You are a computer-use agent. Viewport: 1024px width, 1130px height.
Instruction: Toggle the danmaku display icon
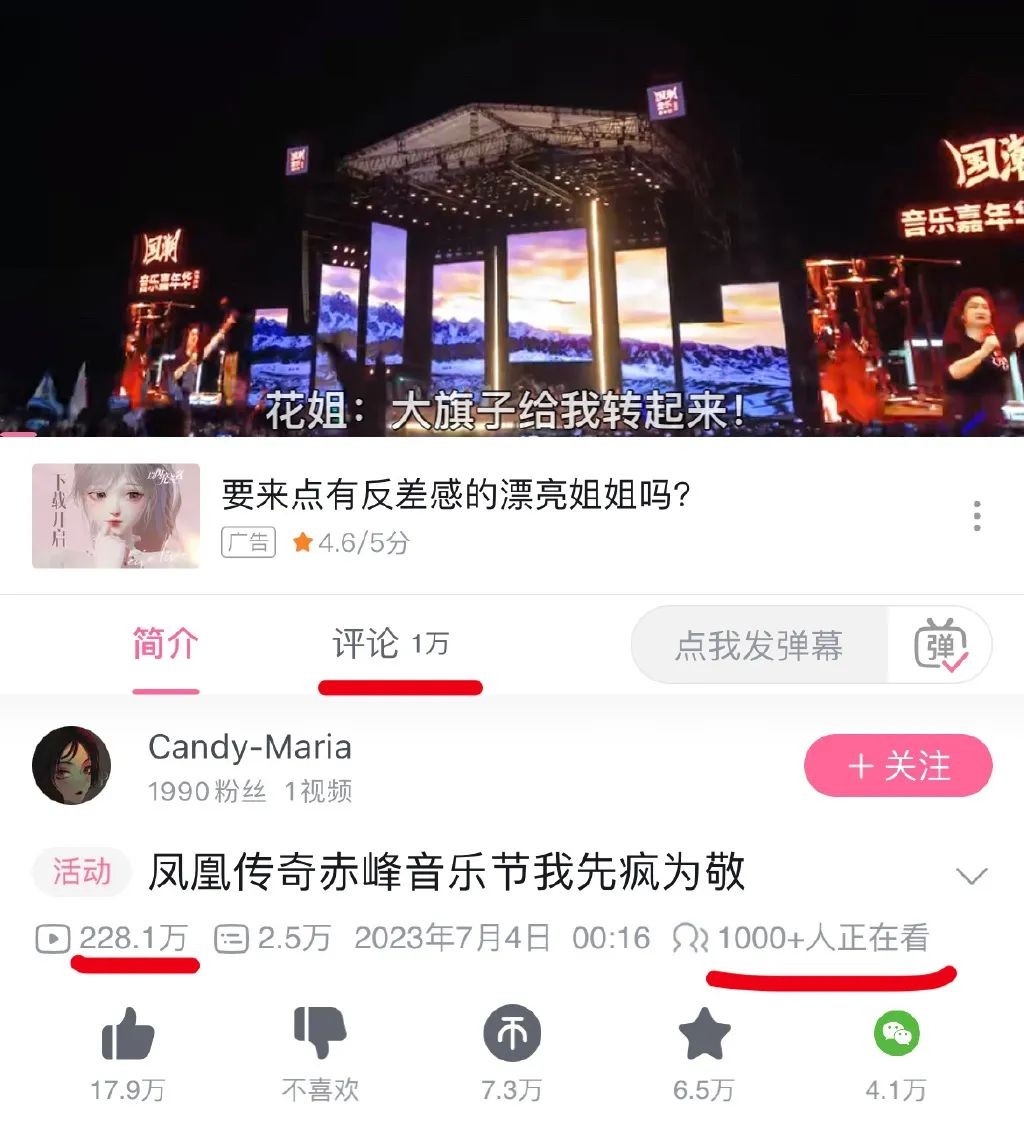(x=940, y=645)
